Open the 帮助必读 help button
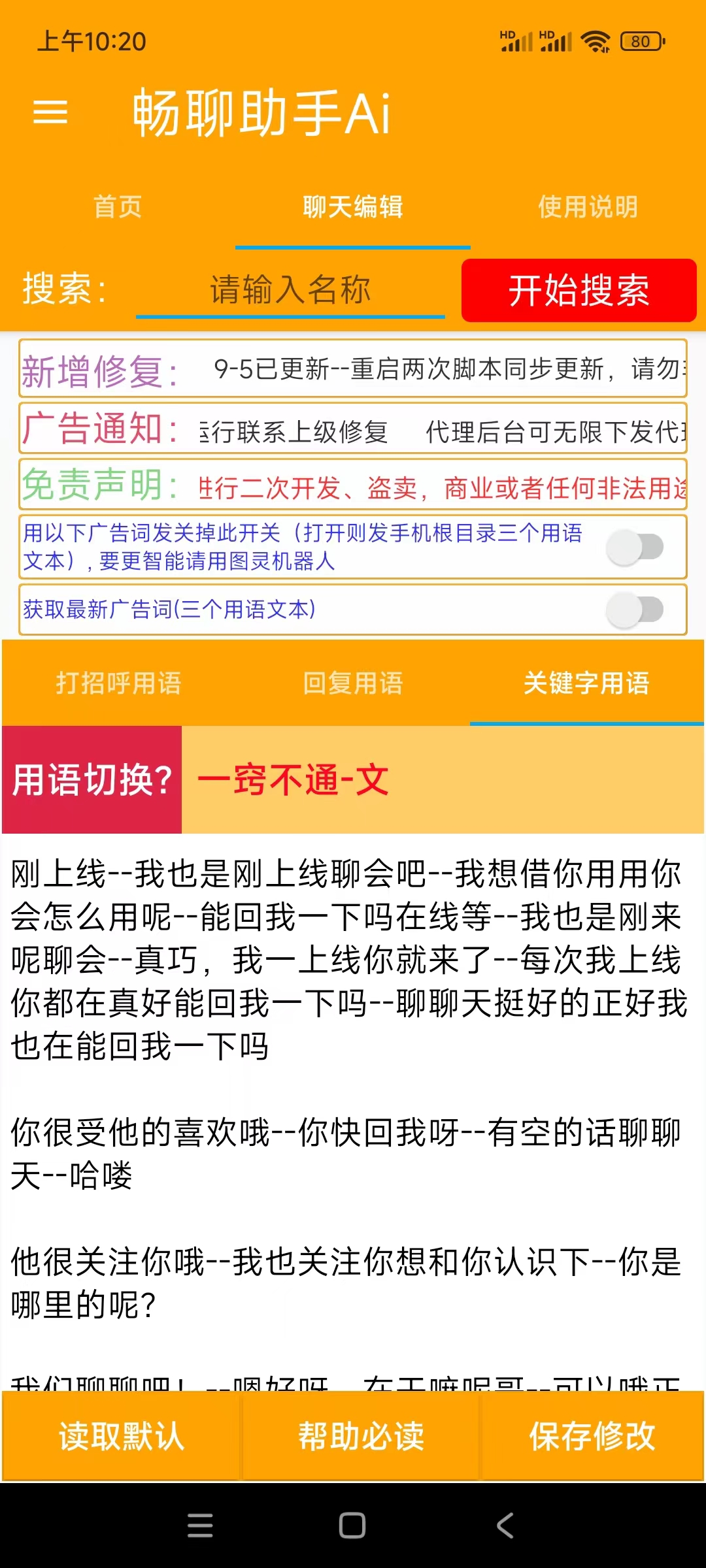 click(361, 1435)
